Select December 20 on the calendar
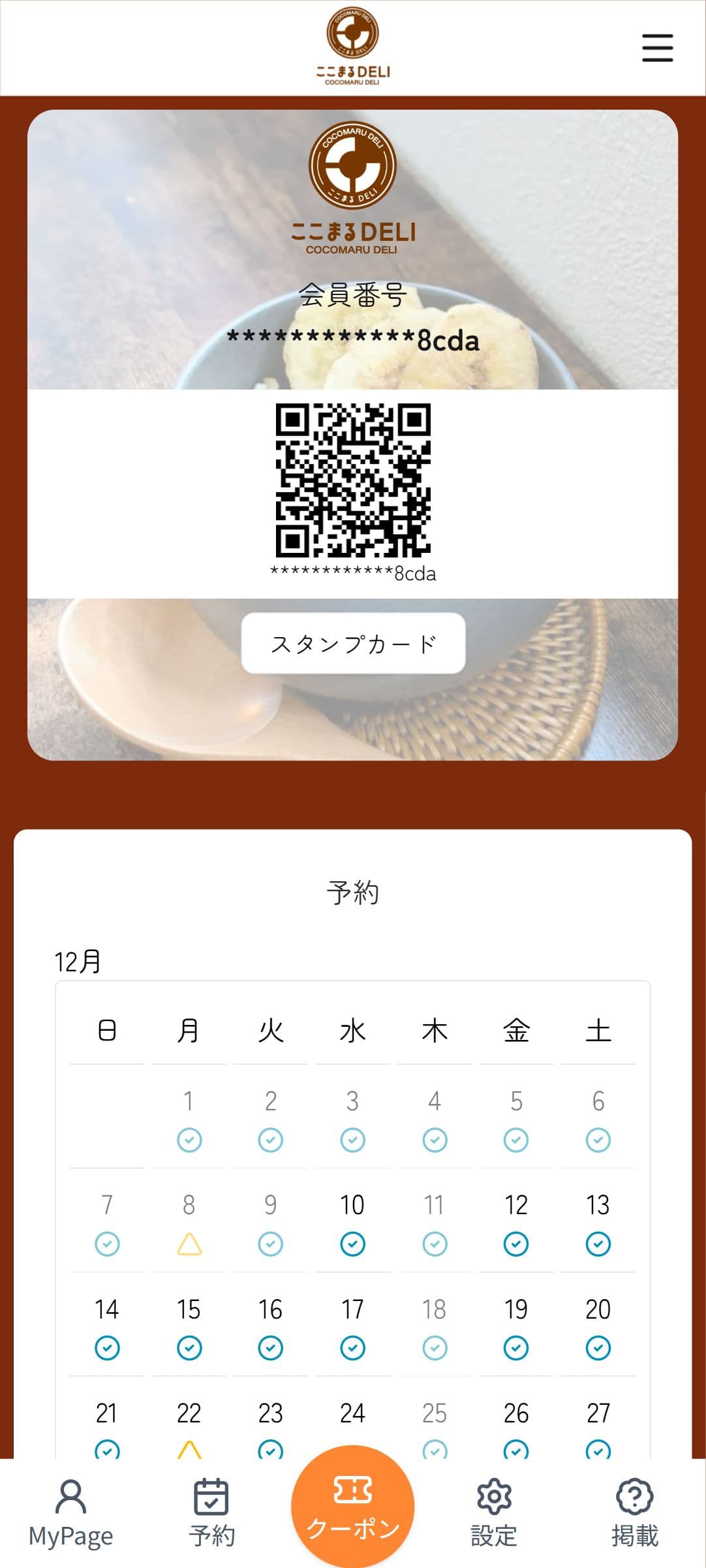706x1568 pixels. click(x=598, y=1326)
